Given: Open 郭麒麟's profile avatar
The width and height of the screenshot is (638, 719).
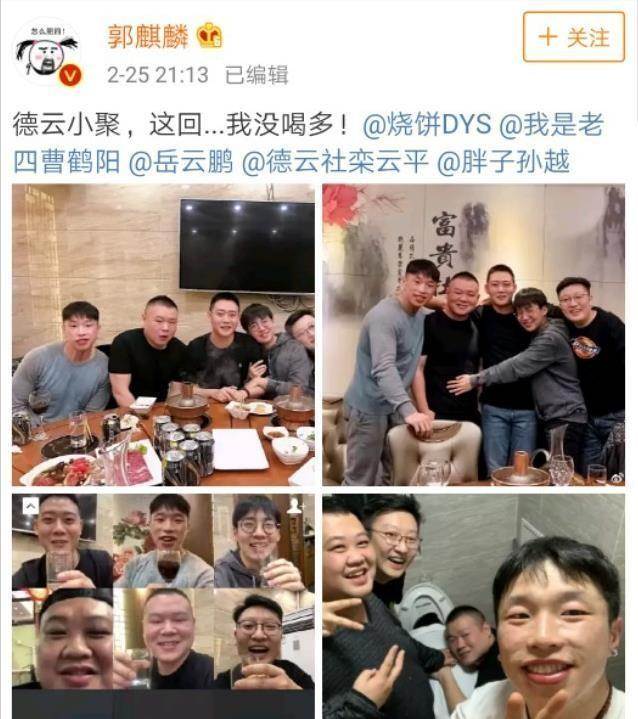Looking at the screenshot, I should 47,51.
